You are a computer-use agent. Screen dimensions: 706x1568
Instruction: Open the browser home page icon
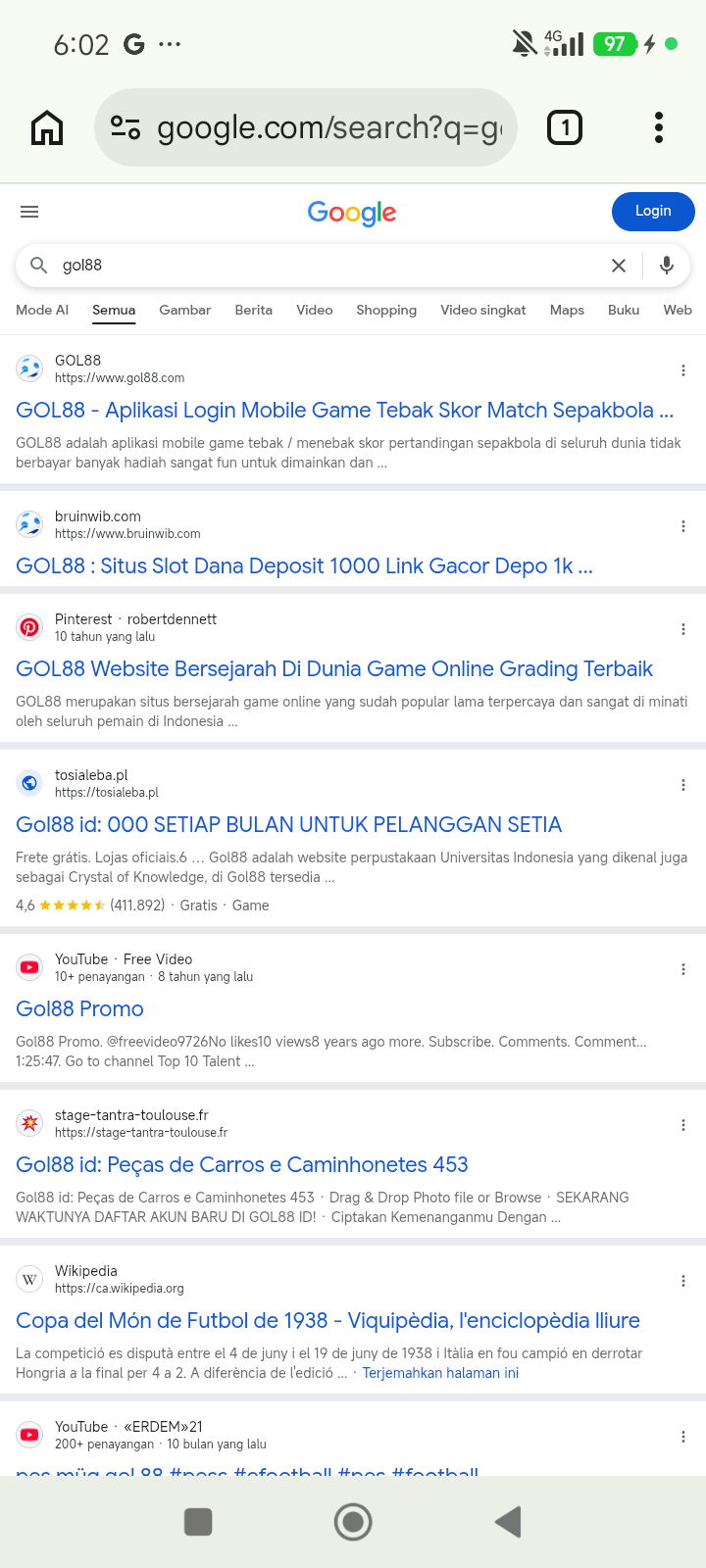(x=47, y=127)
